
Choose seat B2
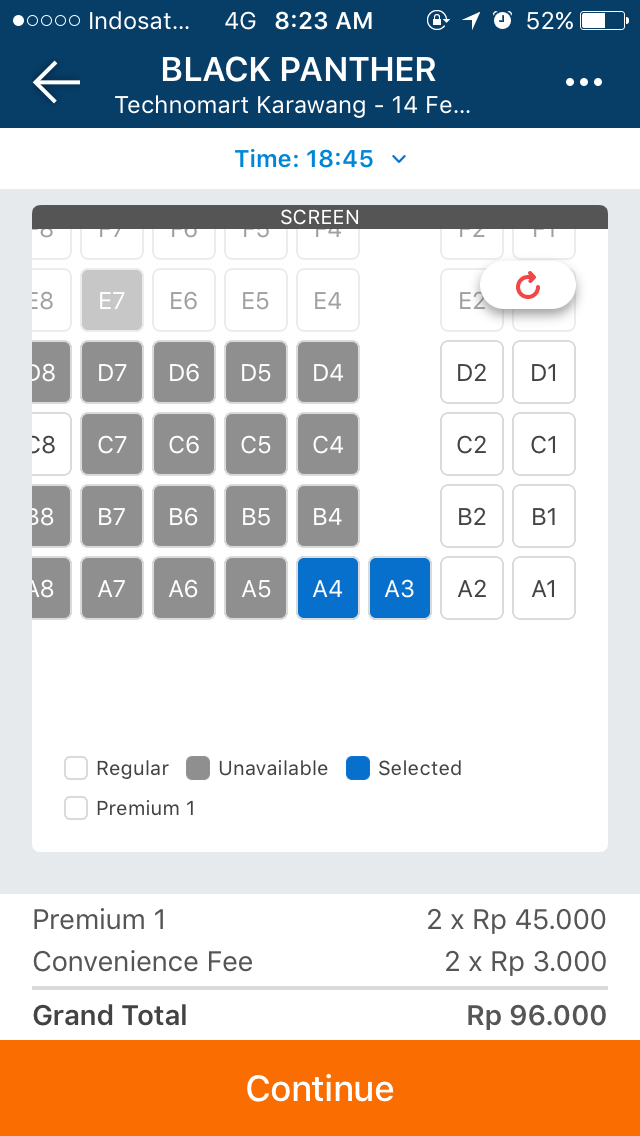point(472,516)
